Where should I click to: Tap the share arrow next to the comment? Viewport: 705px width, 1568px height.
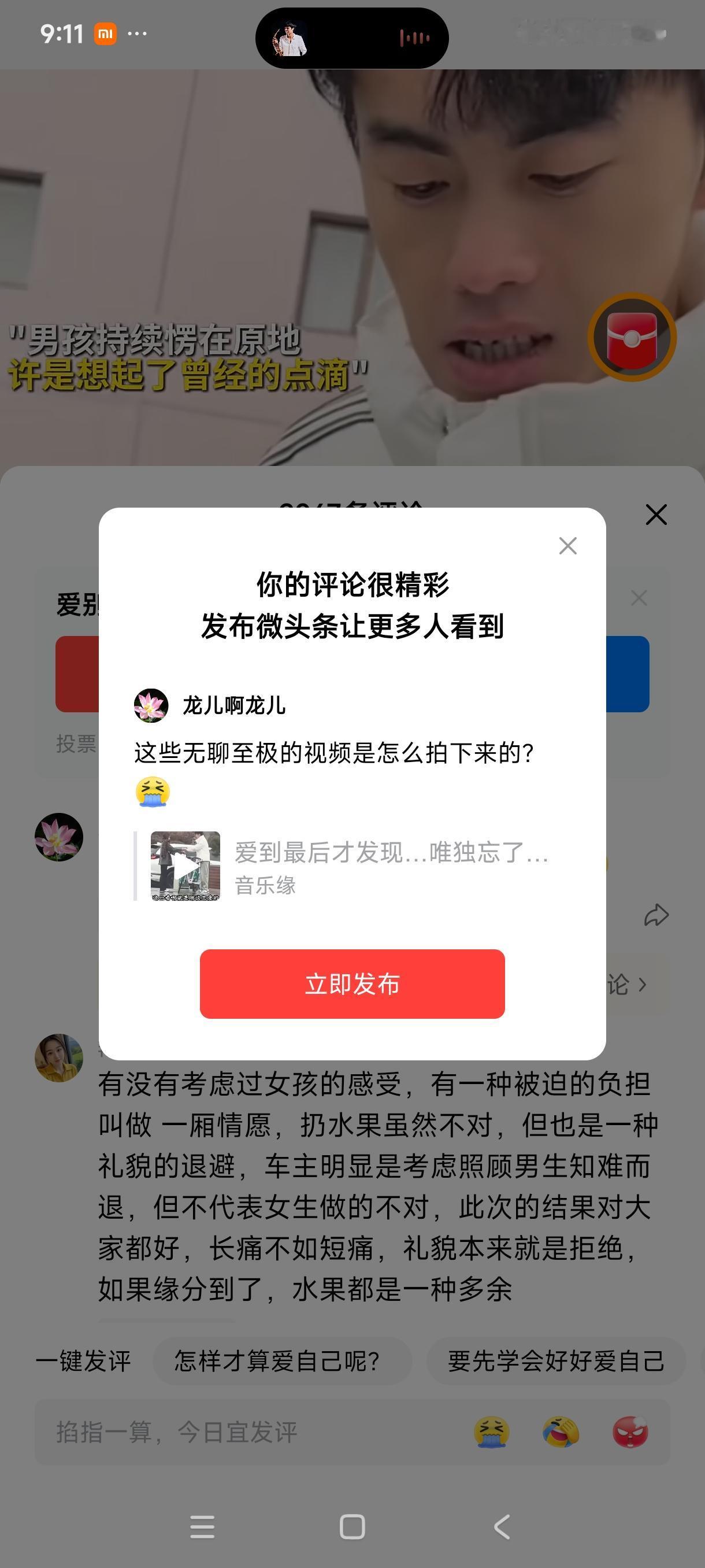coord(657,913)
